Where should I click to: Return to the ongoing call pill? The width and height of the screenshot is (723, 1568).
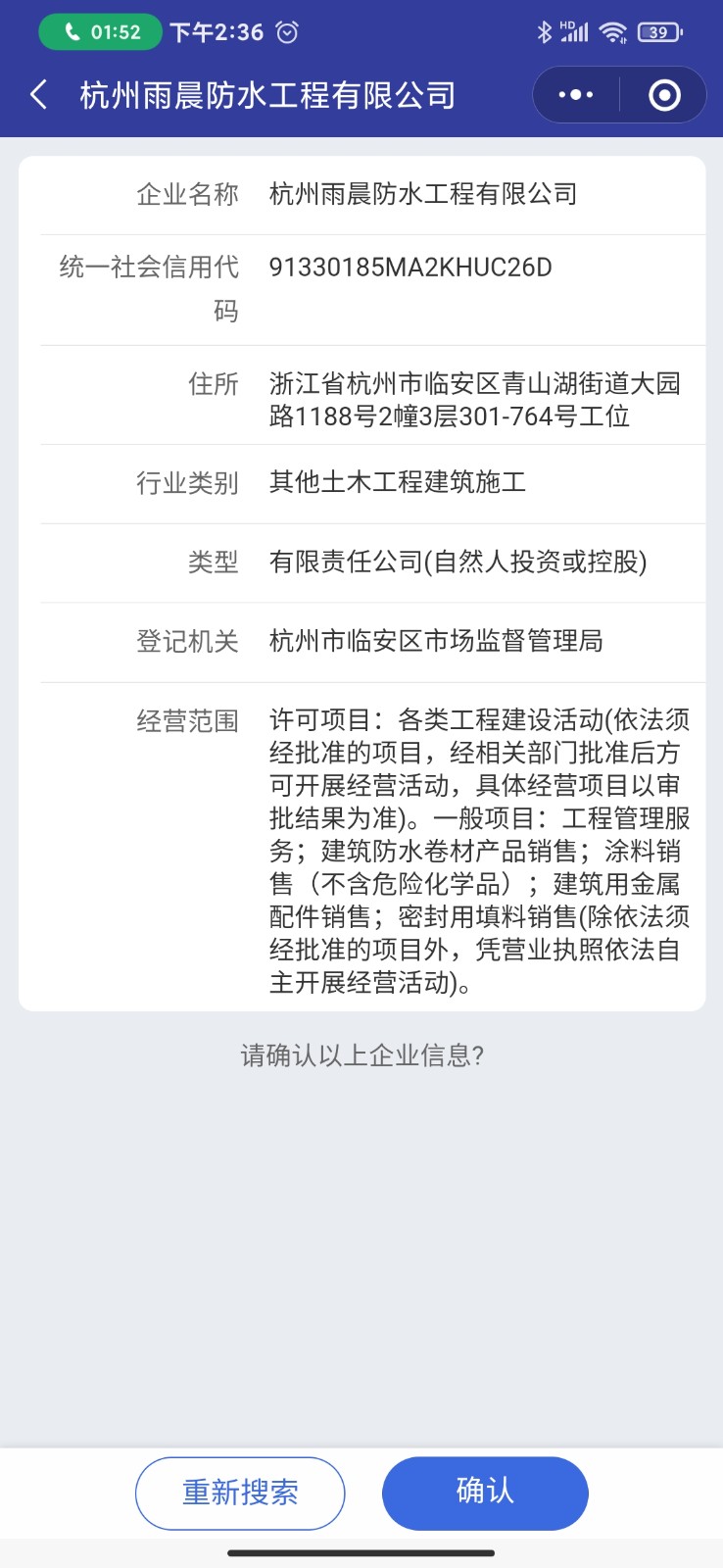point(100,32)
